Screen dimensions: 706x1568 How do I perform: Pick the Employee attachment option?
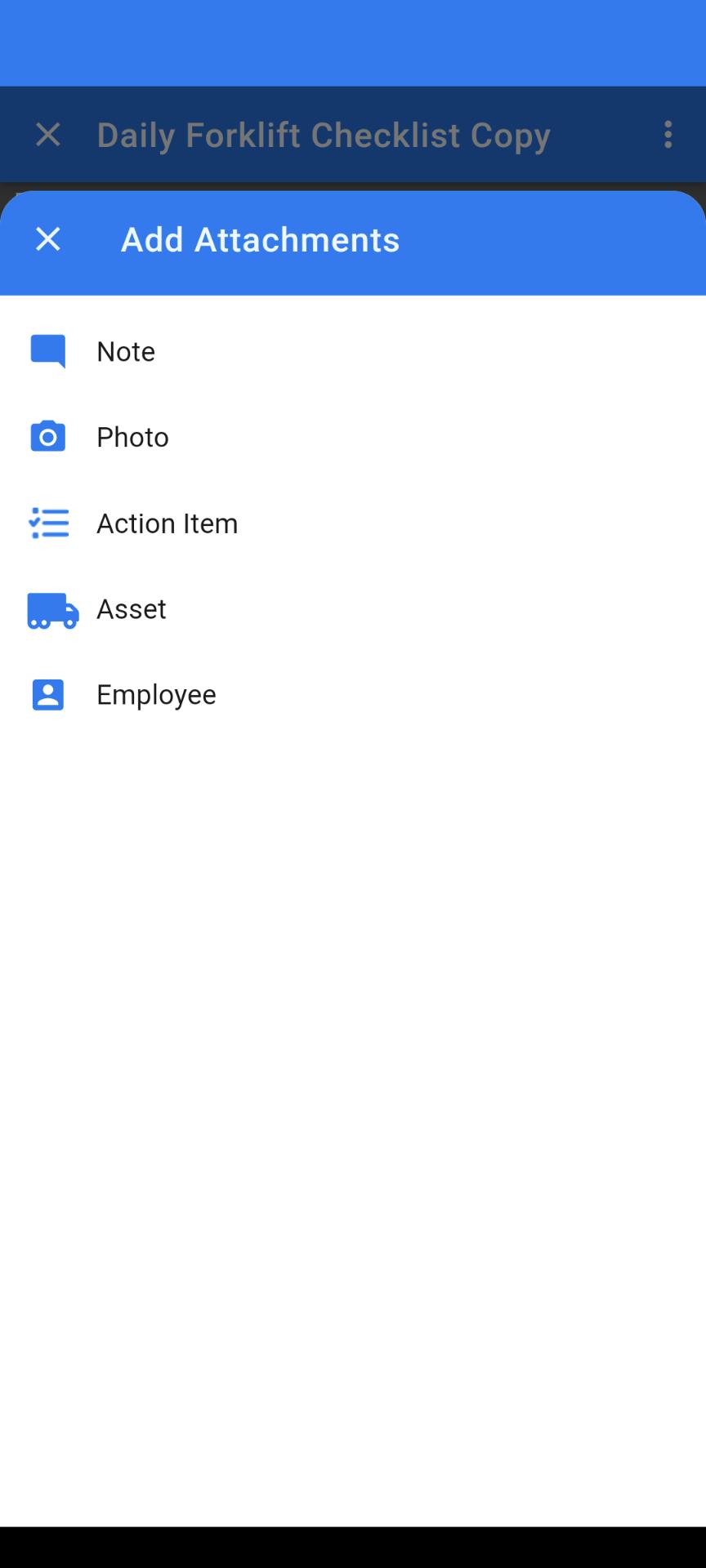pyautogui.click(x=353, y=694)
